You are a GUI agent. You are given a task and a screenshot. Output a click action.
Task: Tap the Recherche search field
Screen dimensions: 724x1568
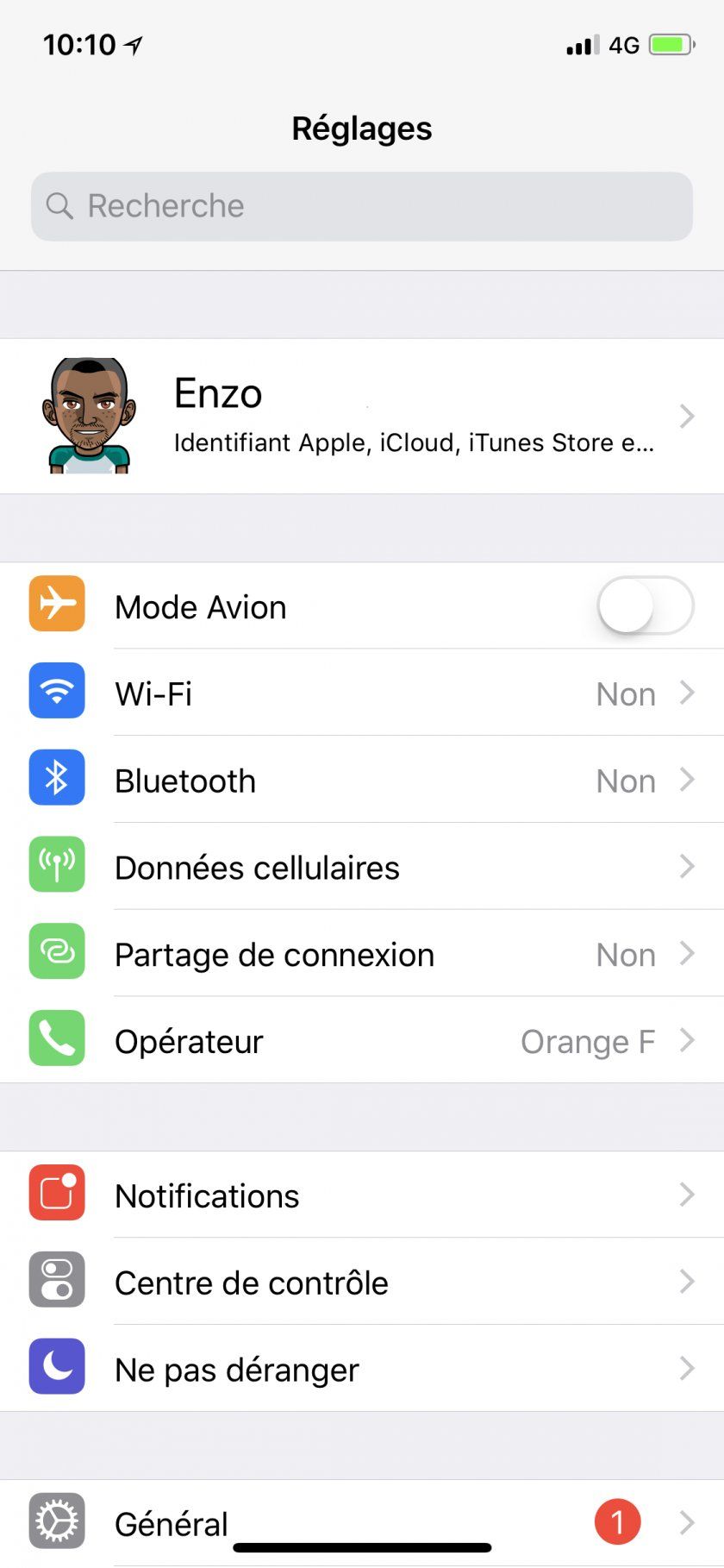coord(362,206)
